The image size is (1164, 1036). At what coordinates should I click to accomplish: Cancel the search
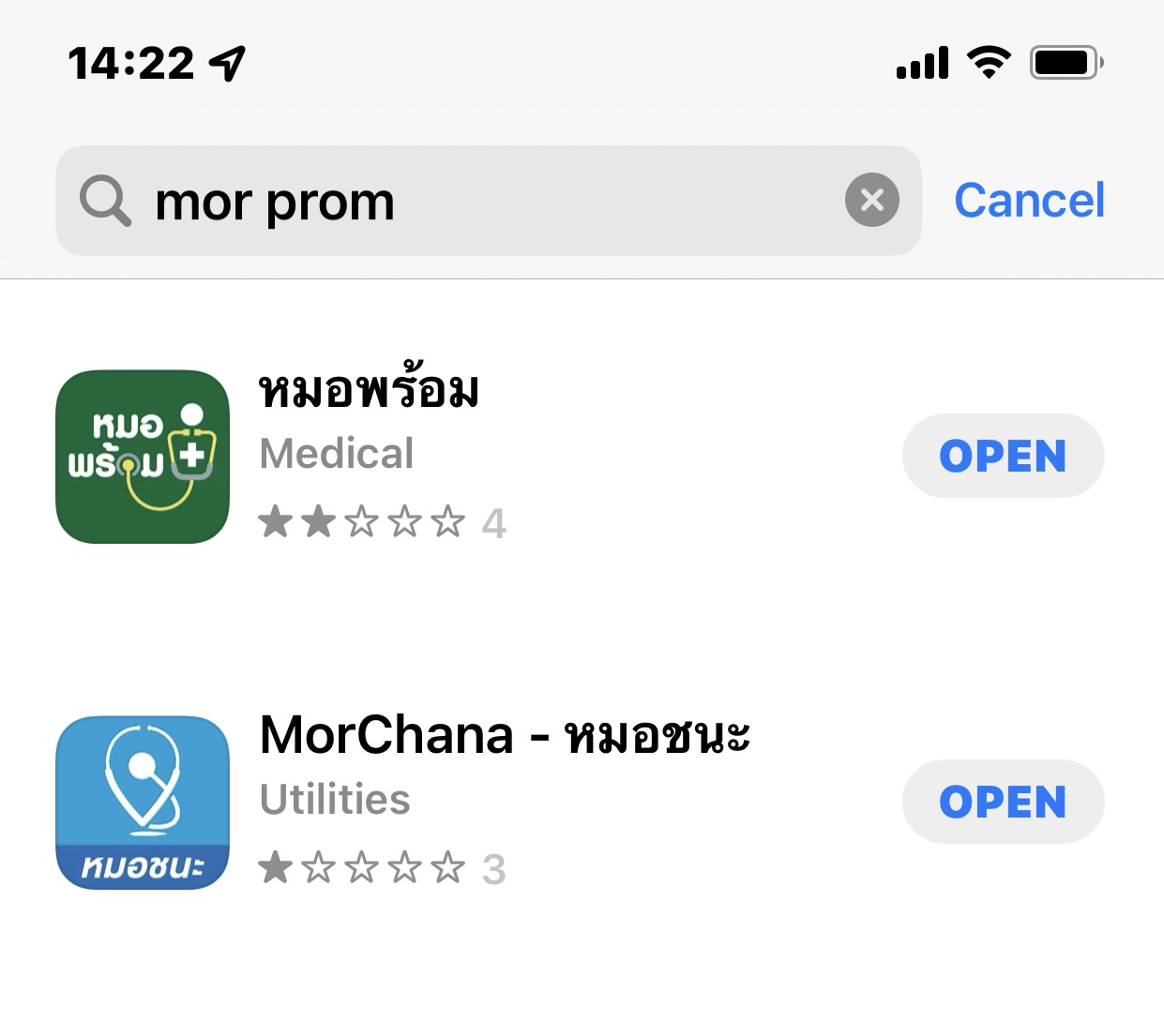click(x=1029, y=201)
